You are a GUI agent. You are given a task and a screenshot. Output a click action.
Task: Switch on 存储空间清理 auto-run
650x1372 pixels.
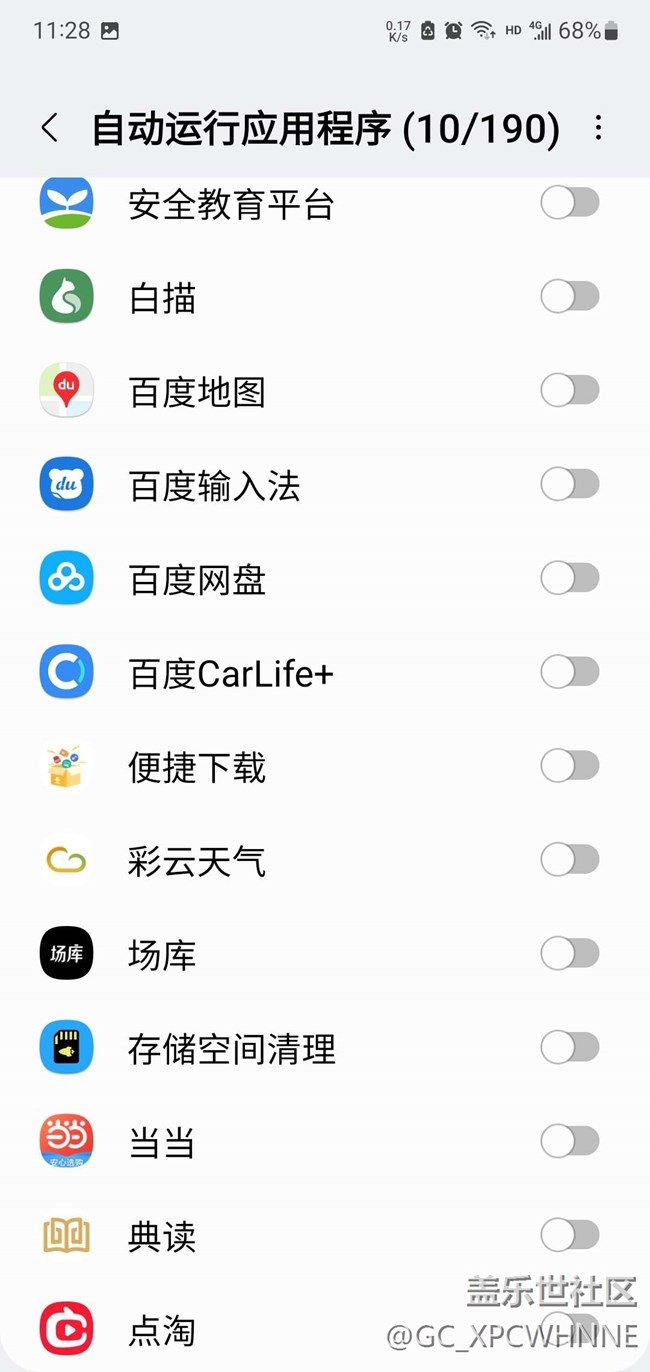[x=569, y=1047]
